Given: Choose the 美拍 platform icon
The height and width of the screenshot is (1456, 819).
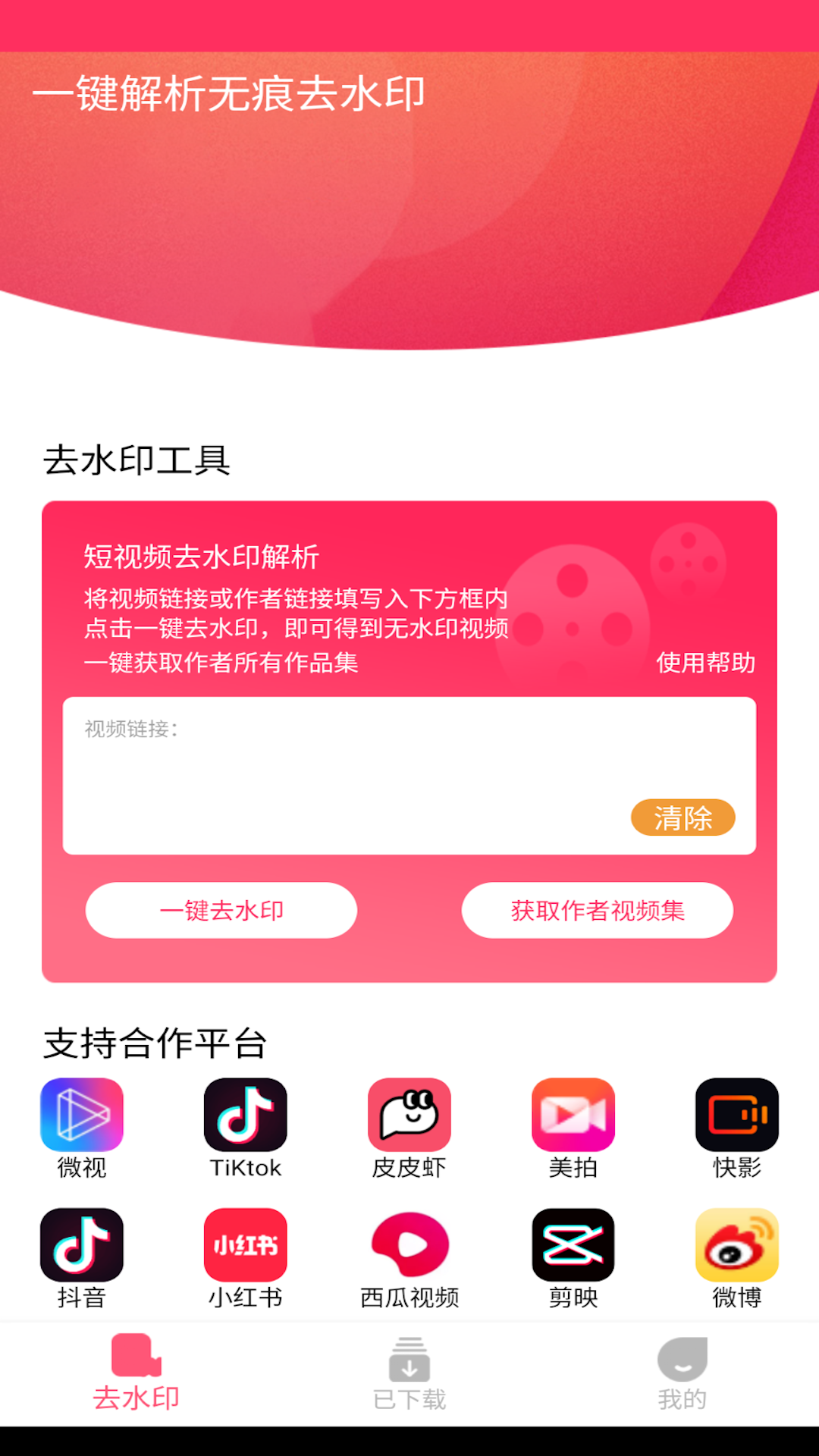Looking at the screenshot, I should [573, 1115].
